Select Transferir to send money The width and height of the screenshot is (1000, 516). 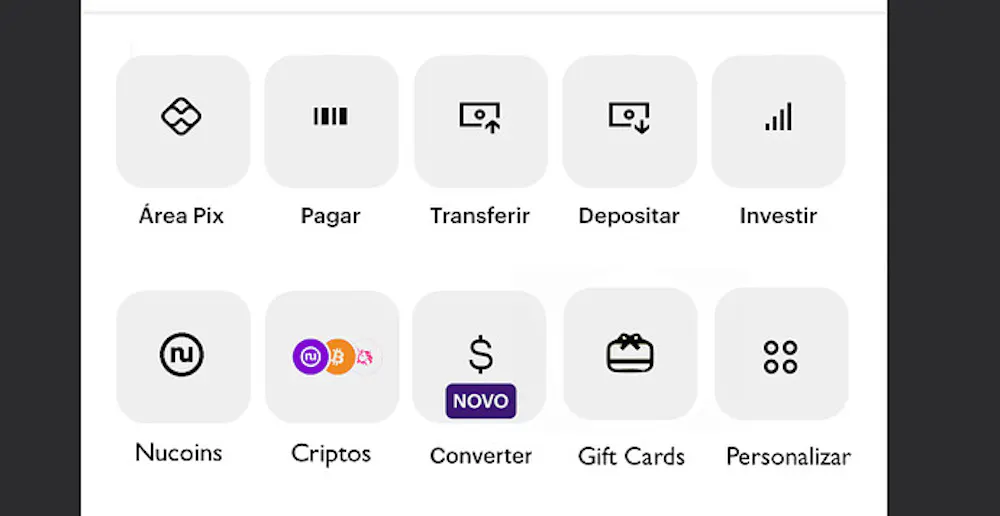480,121
